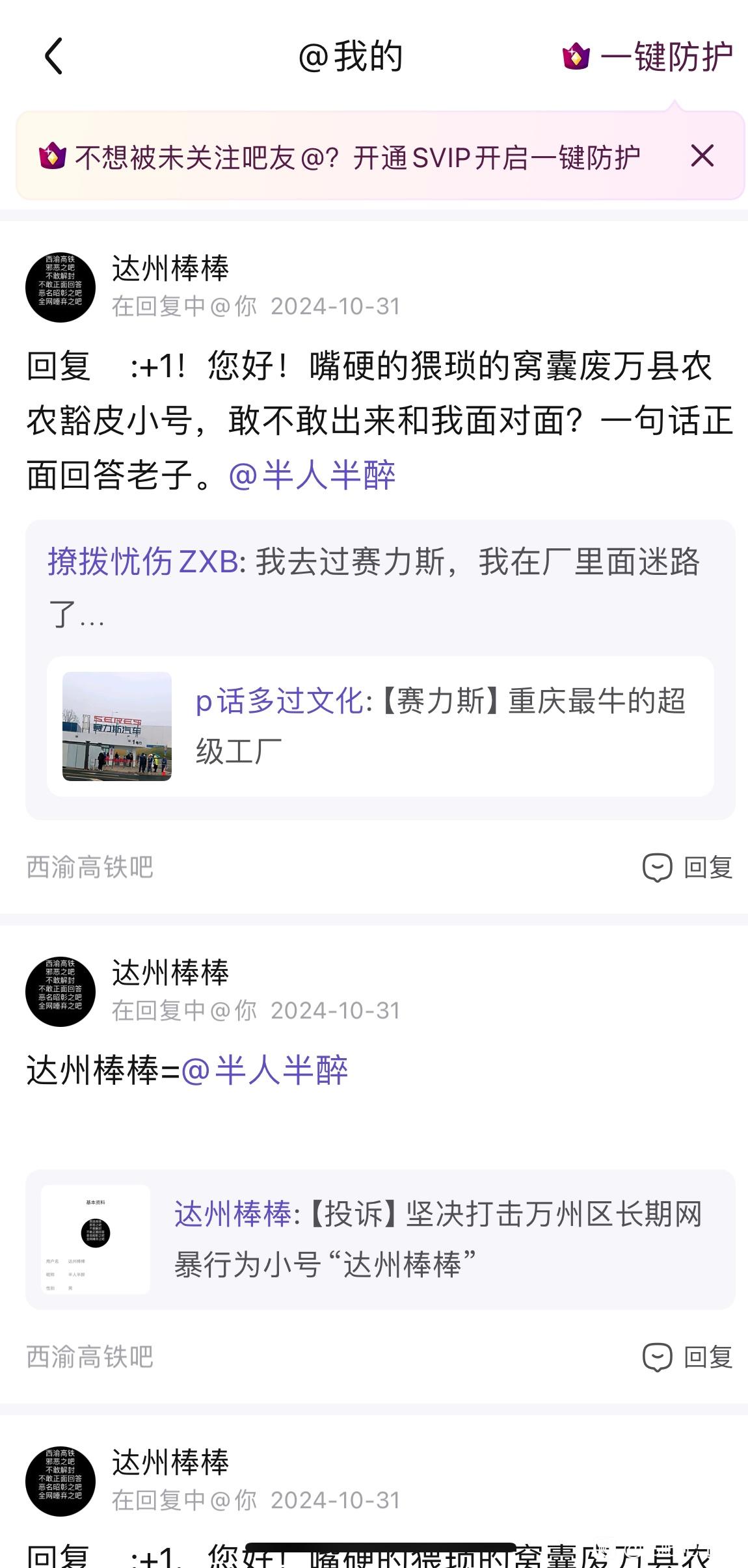This screenshot has width=748, height=1568.
Task: Go back using the top-left arrow
Action: pyautogui.click(x=54, y=57)
